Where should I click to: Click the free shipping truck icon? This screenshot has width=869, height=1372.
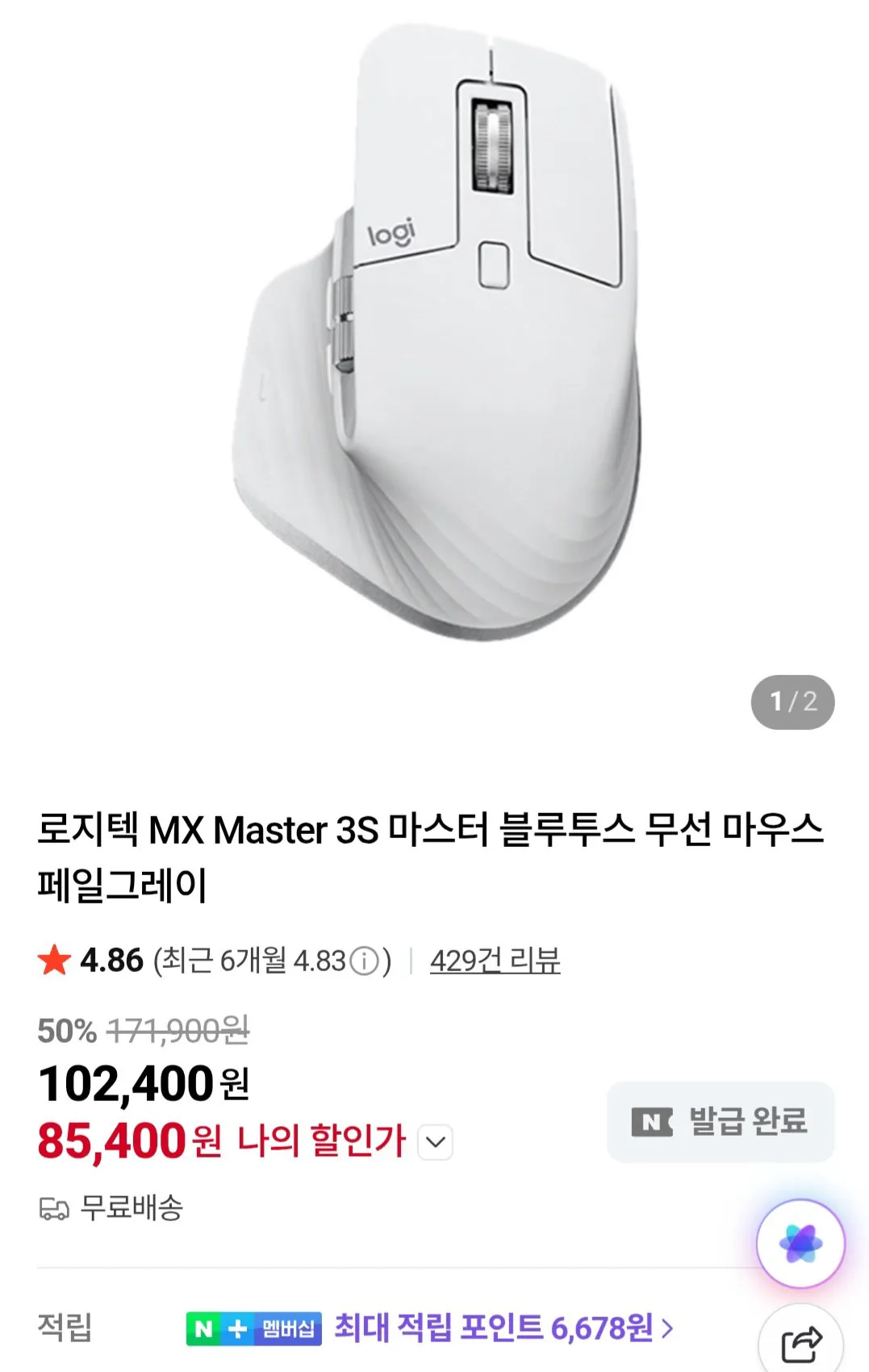(54, 1209)
